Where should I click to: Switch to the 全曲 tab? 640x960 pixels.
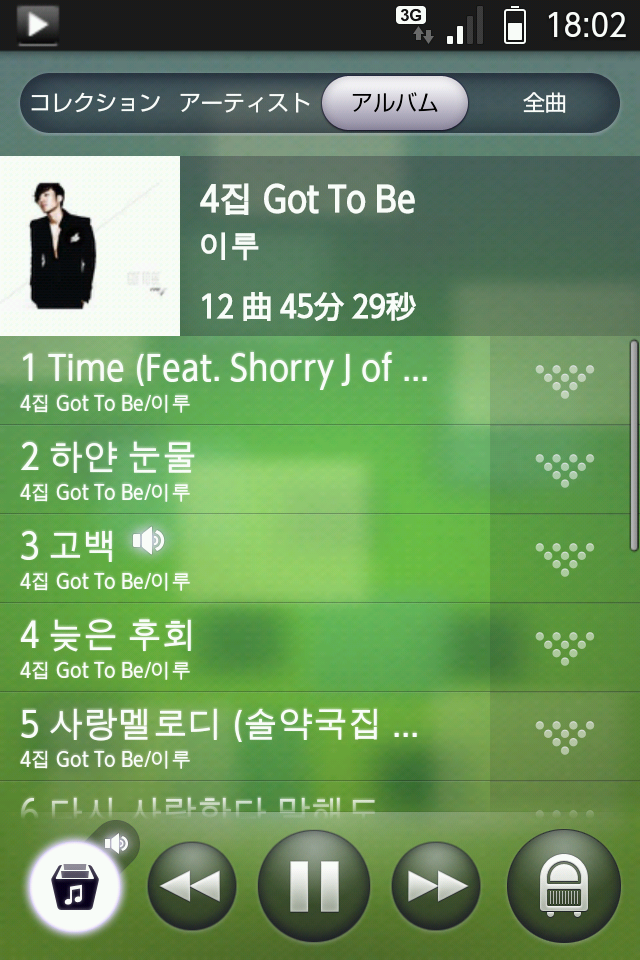tap(544, 103)
